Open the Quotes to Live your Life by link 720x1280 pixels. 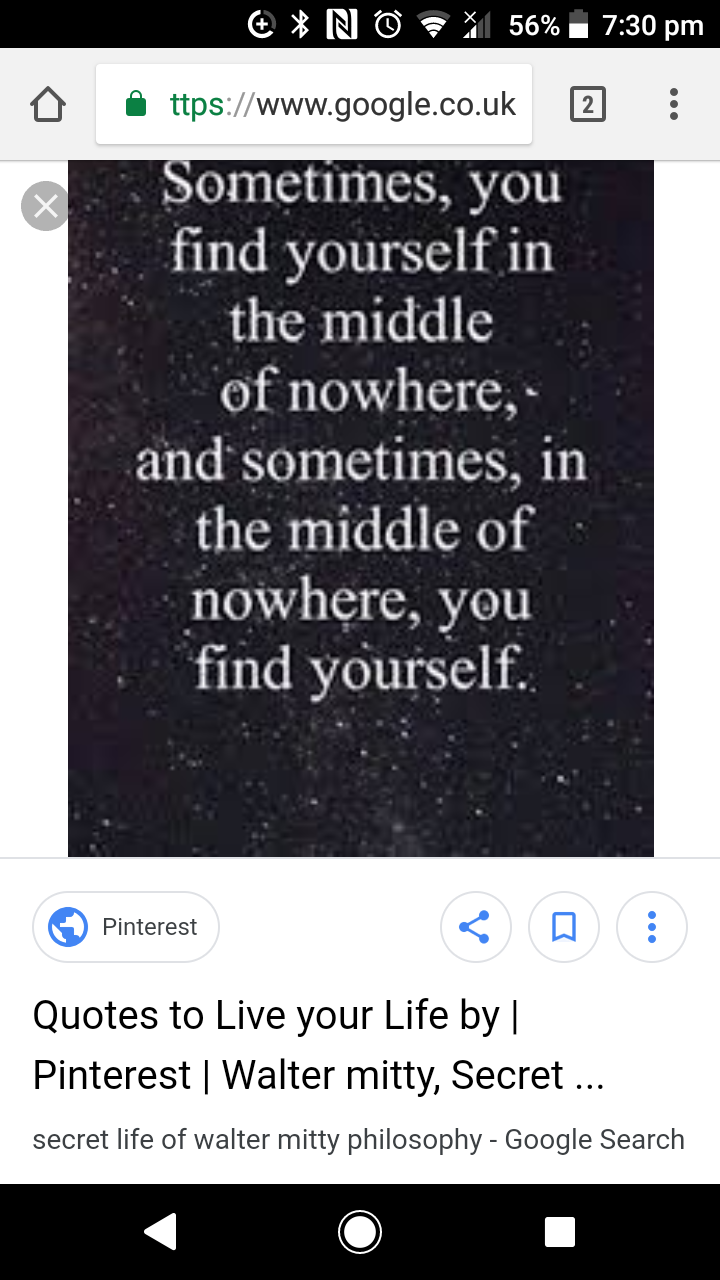coord(318,1045)
